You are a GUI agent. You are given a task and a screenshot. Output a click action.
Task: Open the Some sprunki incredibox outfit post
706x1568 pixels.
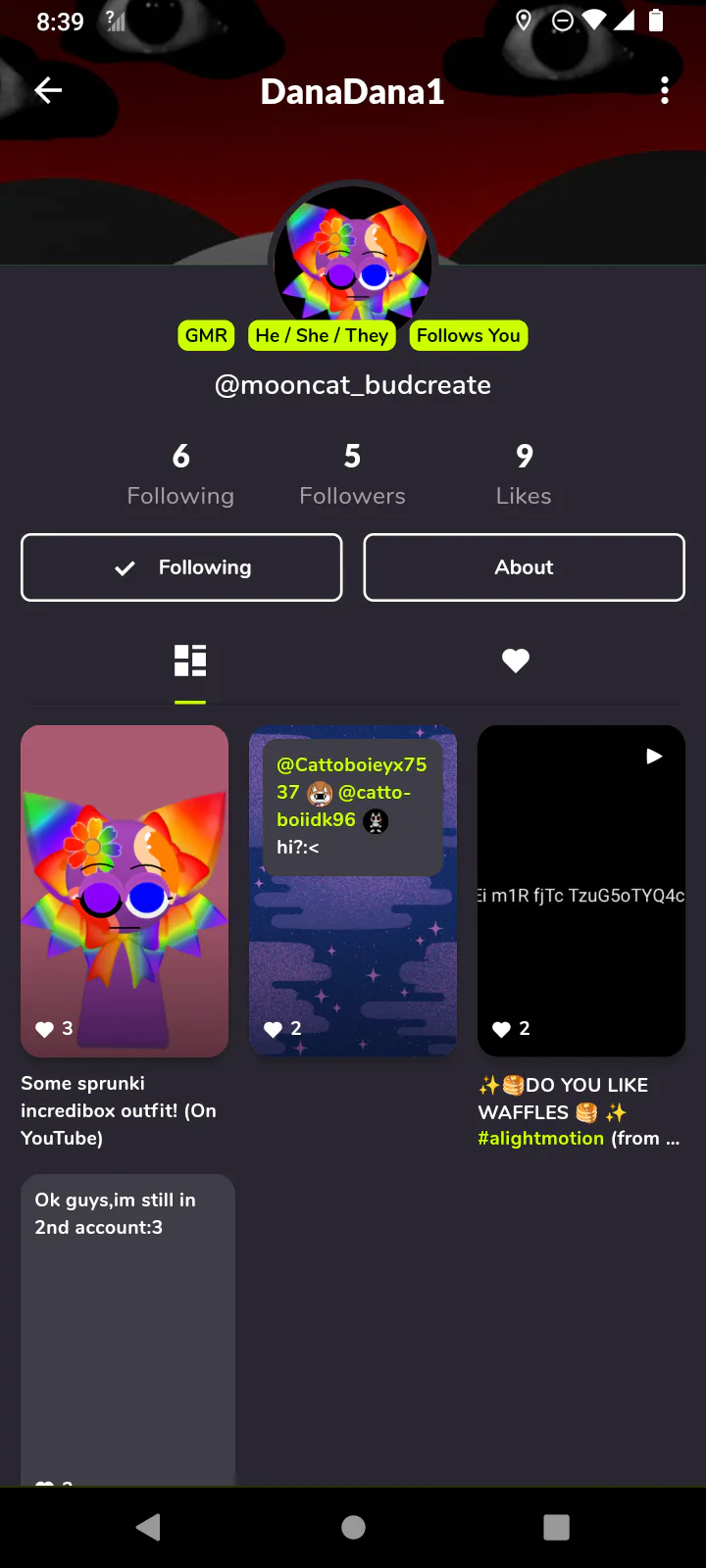pos(125,891)
